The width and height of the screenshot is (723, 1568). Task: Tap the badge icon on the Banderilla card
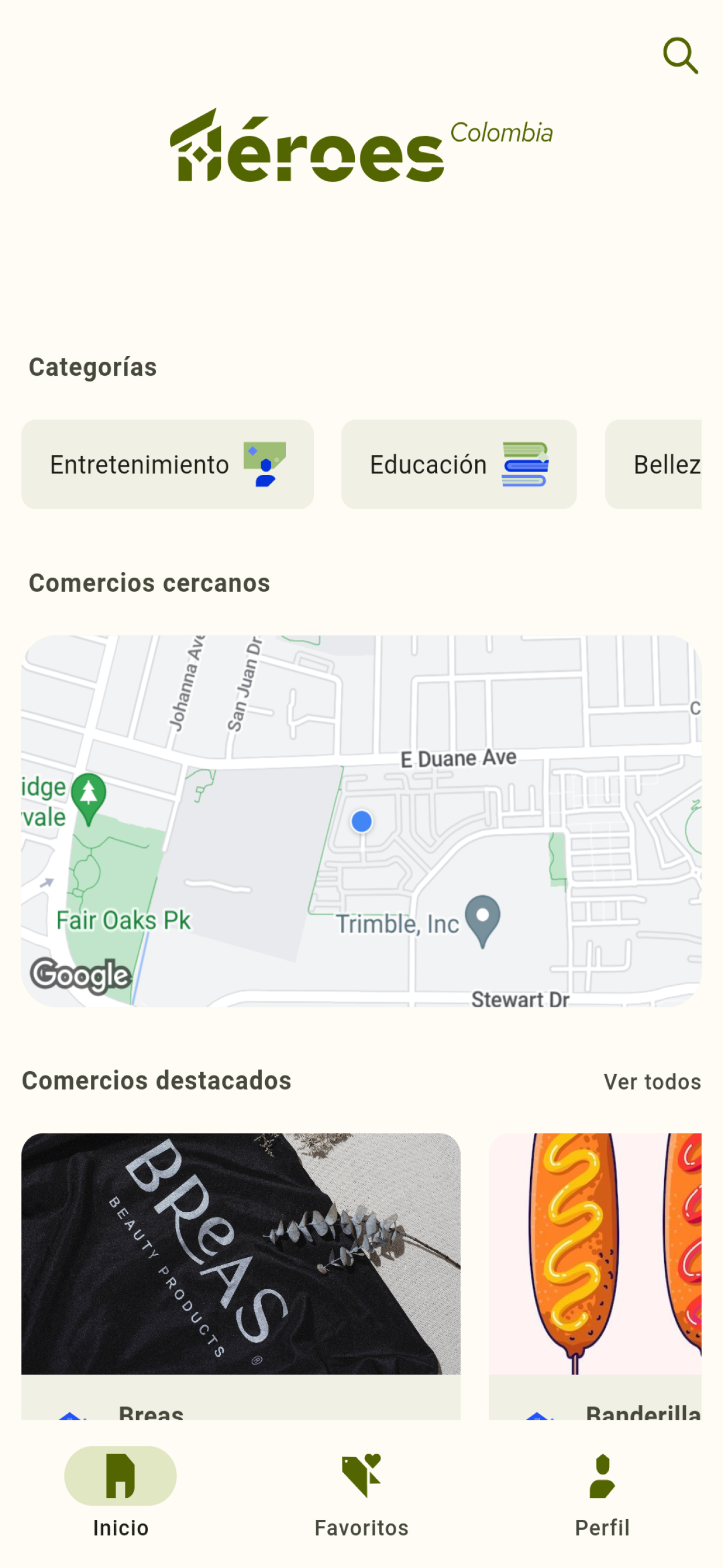tap(540, 1417)
